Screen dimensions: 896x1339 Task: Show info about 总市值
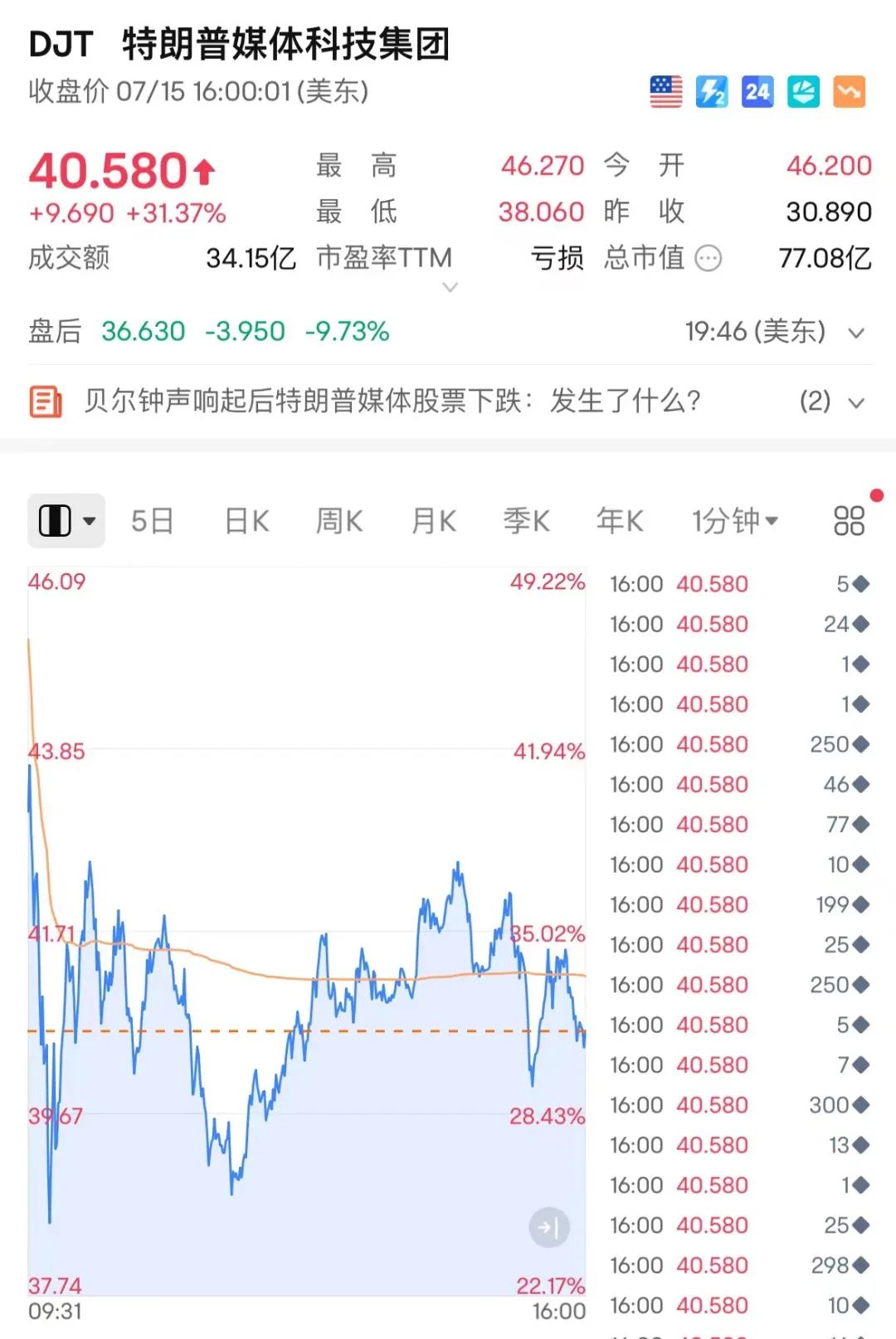(x=709, y=259)
